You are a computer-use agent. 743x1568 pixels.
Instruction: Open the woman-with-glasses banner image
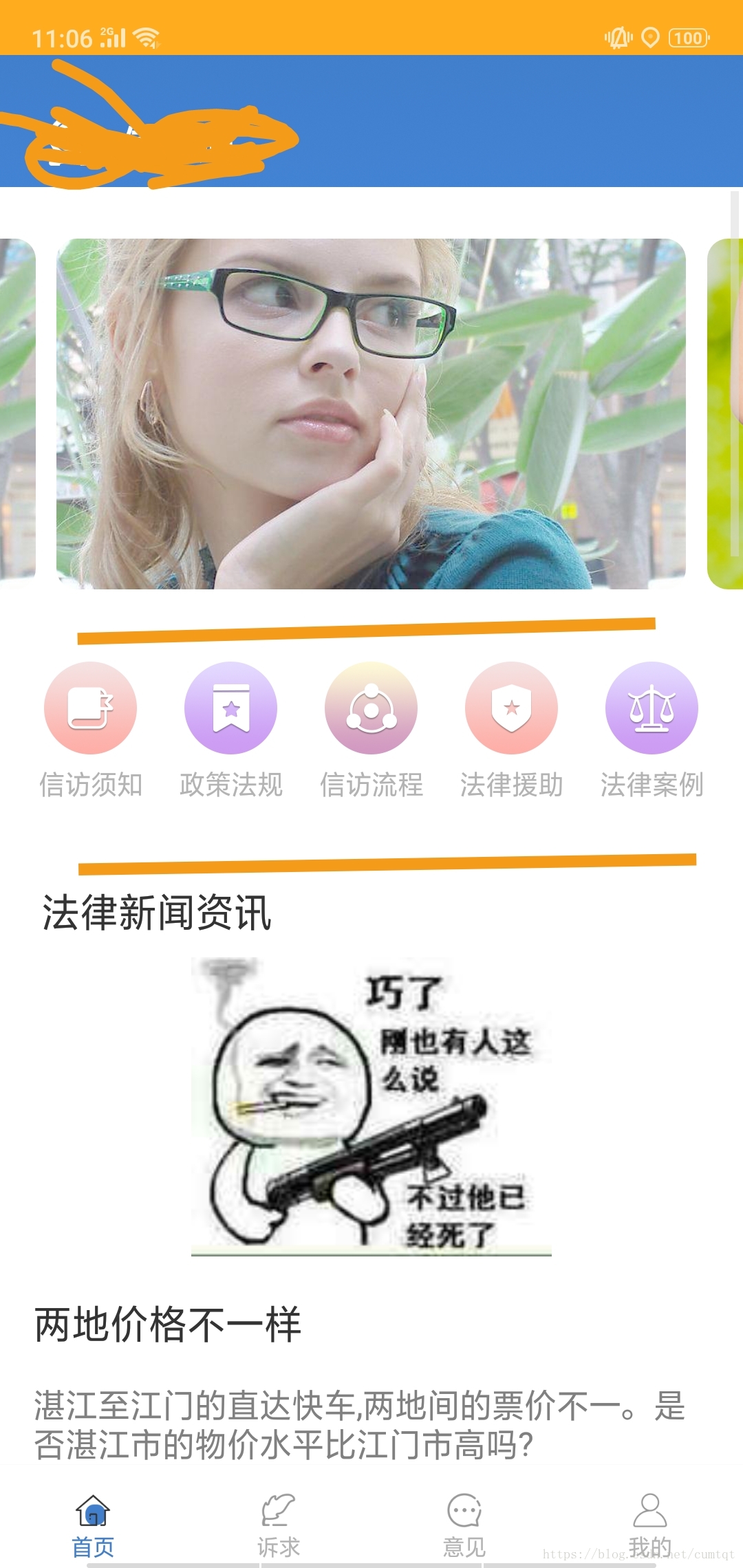pos(371,413)
